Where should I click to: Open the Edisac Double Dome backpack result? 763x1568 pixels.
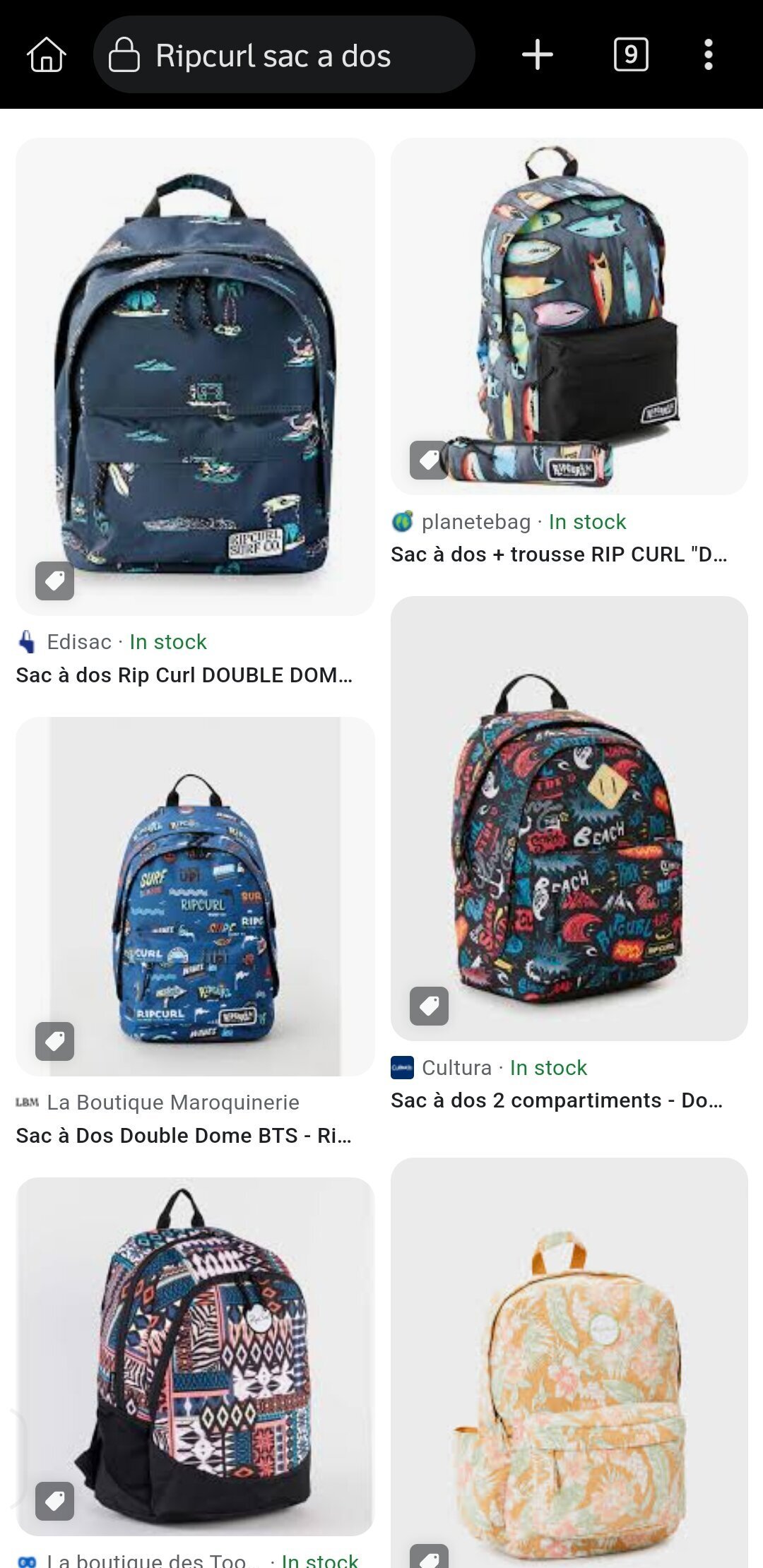[195, 376]
